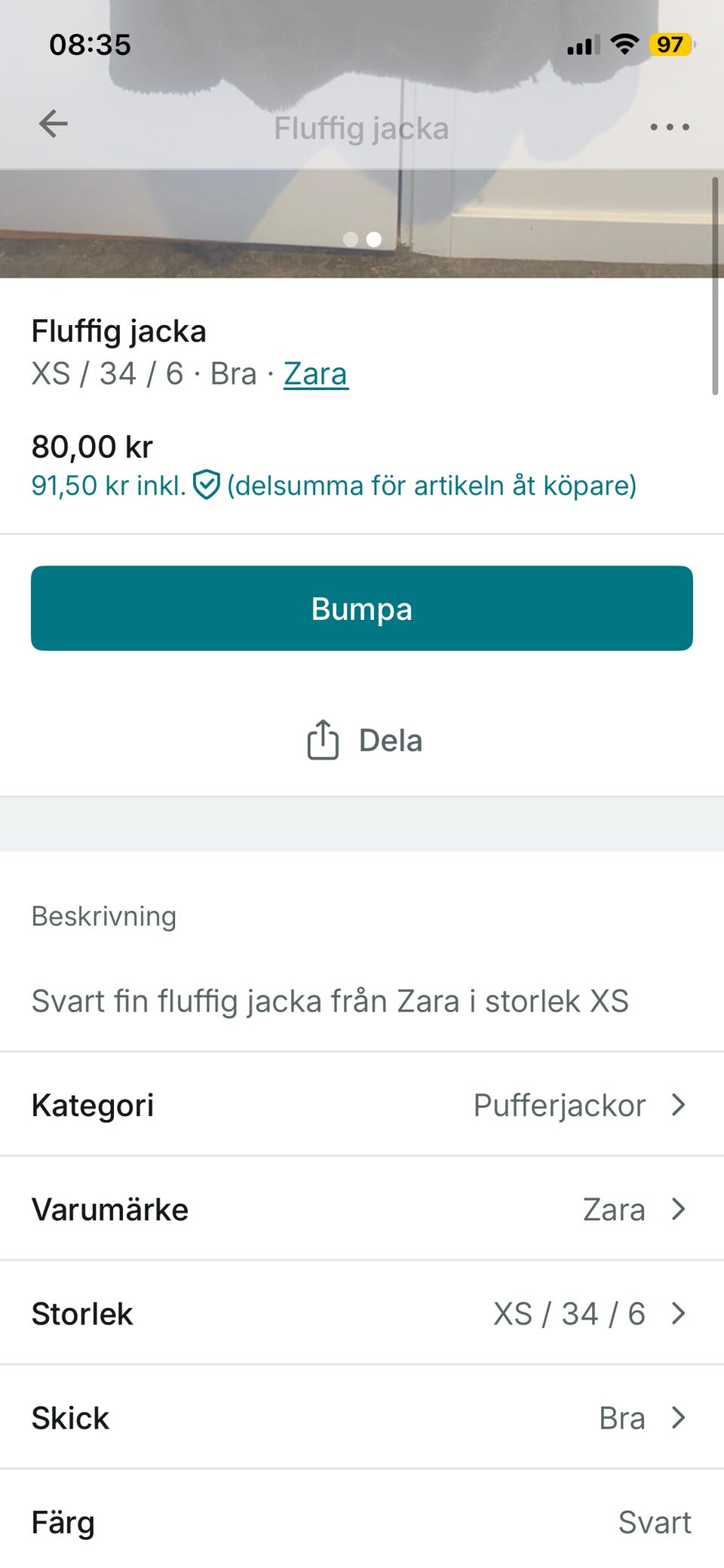Open the Zara brand link
Viewport: 724px width, 1568px height.
click(x=315, y=374)
